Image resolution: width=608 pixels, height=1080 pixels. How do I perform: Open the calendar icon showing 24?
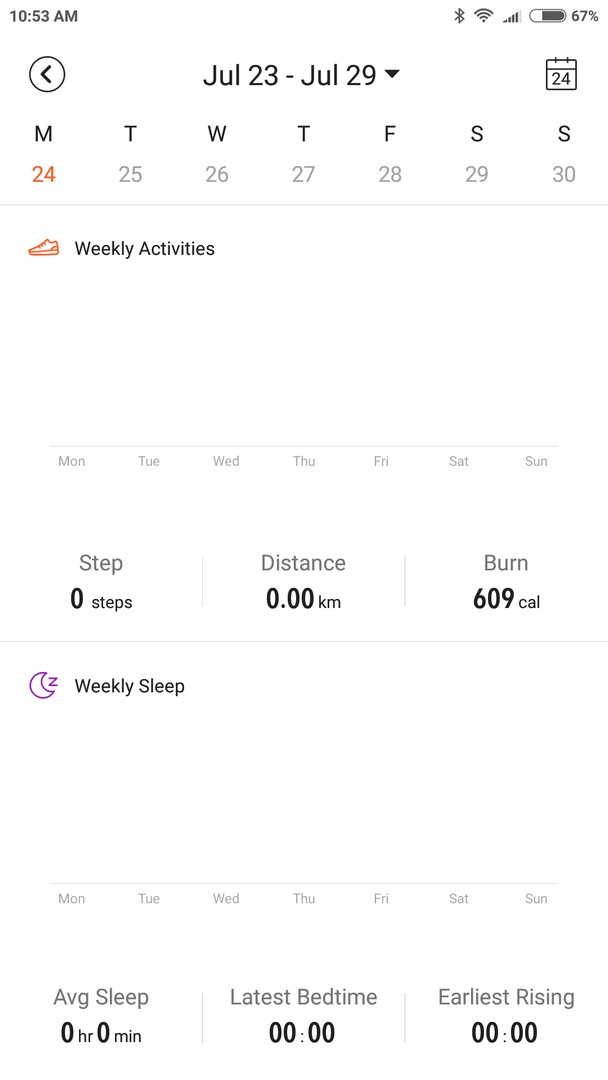point(561,74)
